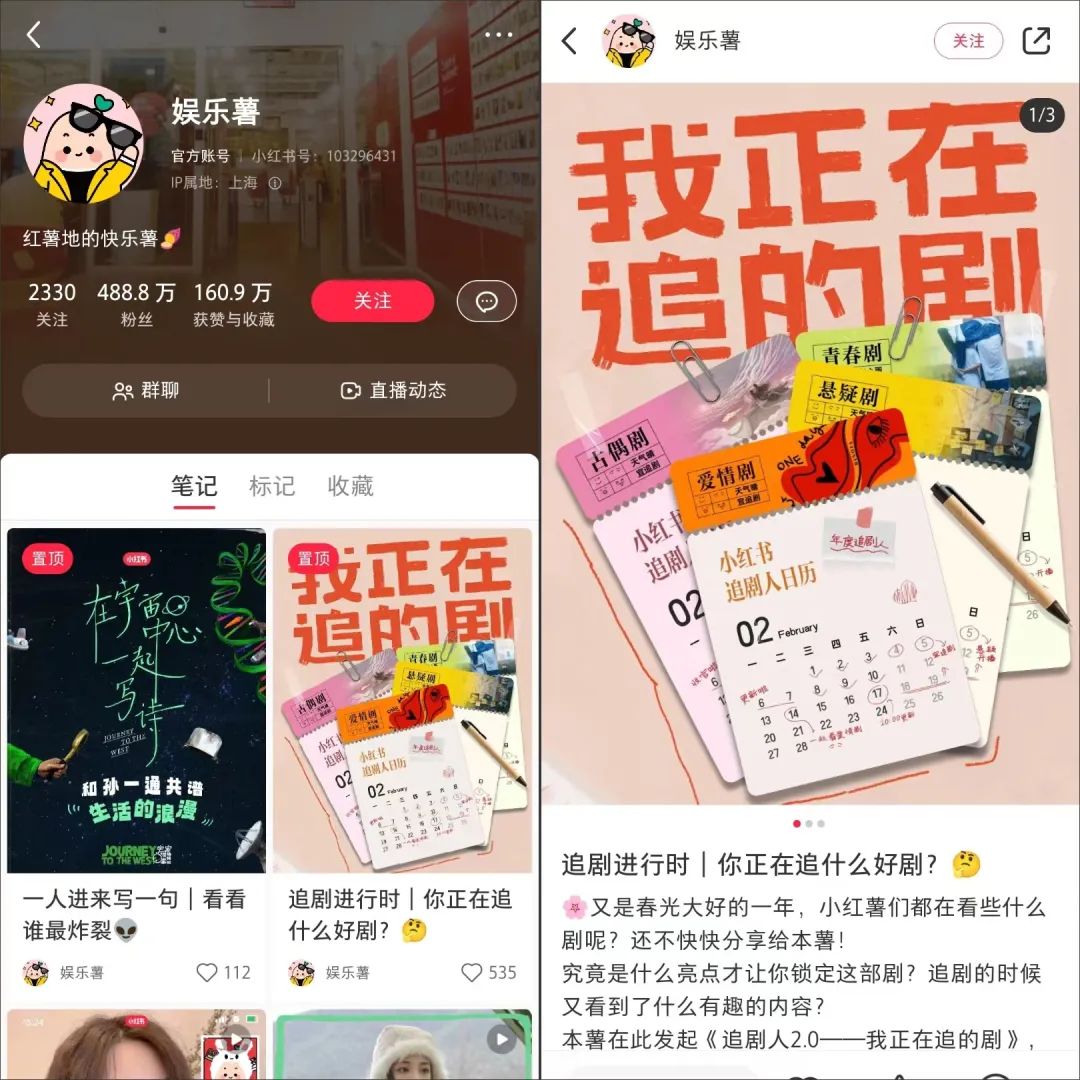This screenshot has height=1080, width=1080.
Task: Play the video note with the white beanie
Action: pyautogui.click(x=402, y=1044)
